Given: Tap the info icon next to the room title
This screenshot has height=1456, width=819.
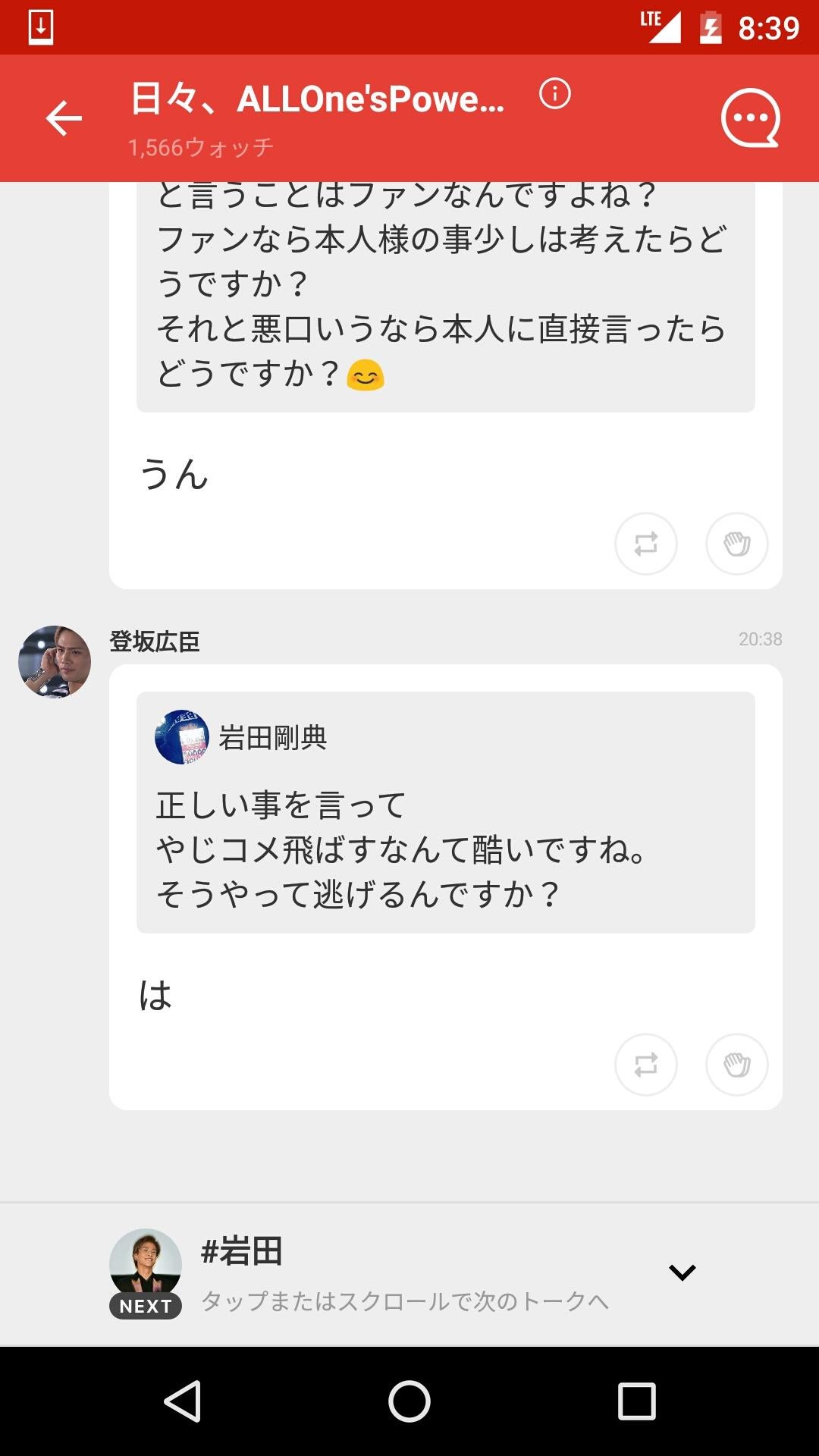Looking at the screenshot, I should (x=556, y=96).
